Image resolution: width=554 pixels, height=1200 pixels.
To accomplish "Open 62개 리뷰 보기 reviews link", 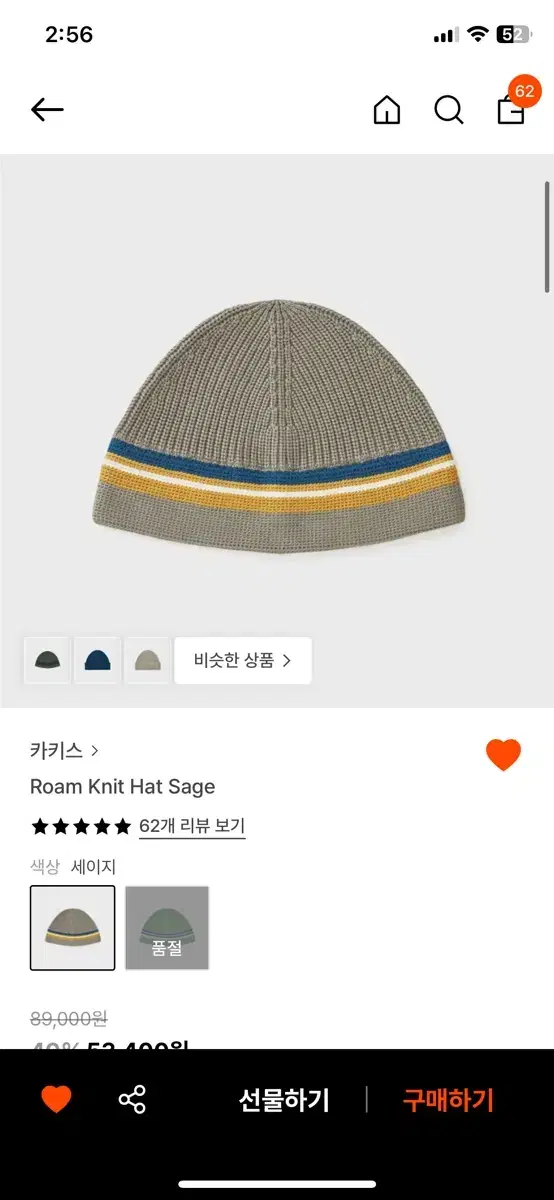I will (x=192, y=826).
